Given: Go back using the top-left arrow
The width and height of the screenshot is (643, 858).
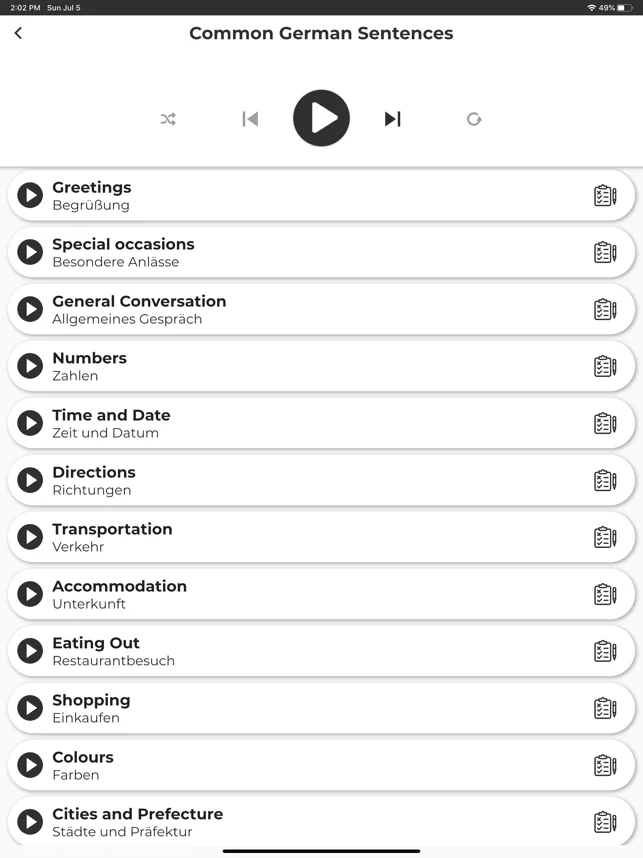Looking at the screenshot, I should (x=18, y=33).
